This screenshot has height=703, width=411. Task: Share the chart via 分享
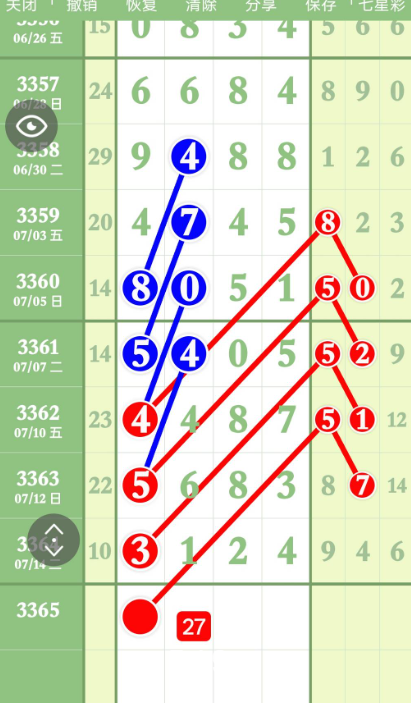(x=260, y=6)
